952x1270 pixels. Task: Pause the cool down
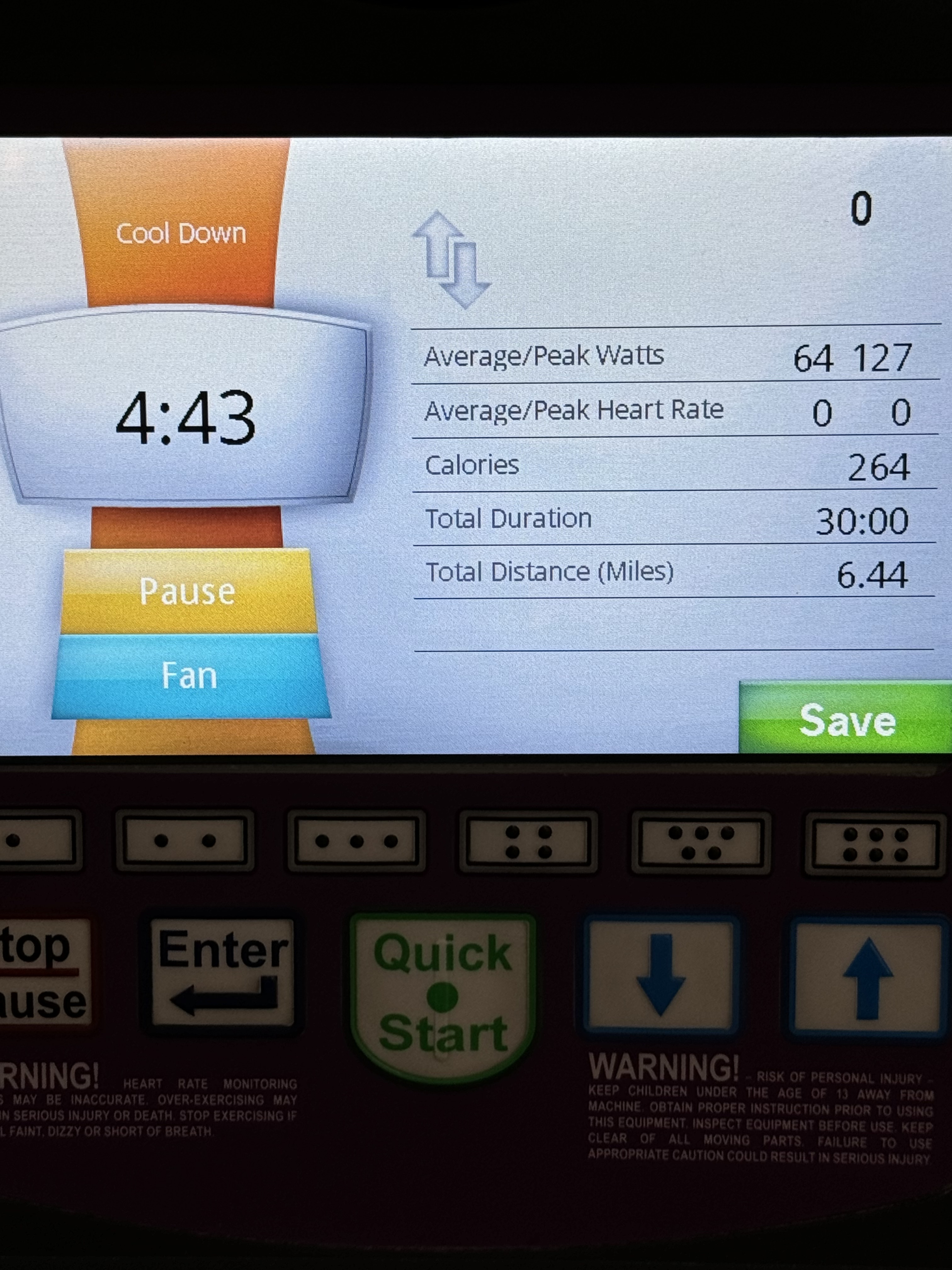click(x=188, y=591)
